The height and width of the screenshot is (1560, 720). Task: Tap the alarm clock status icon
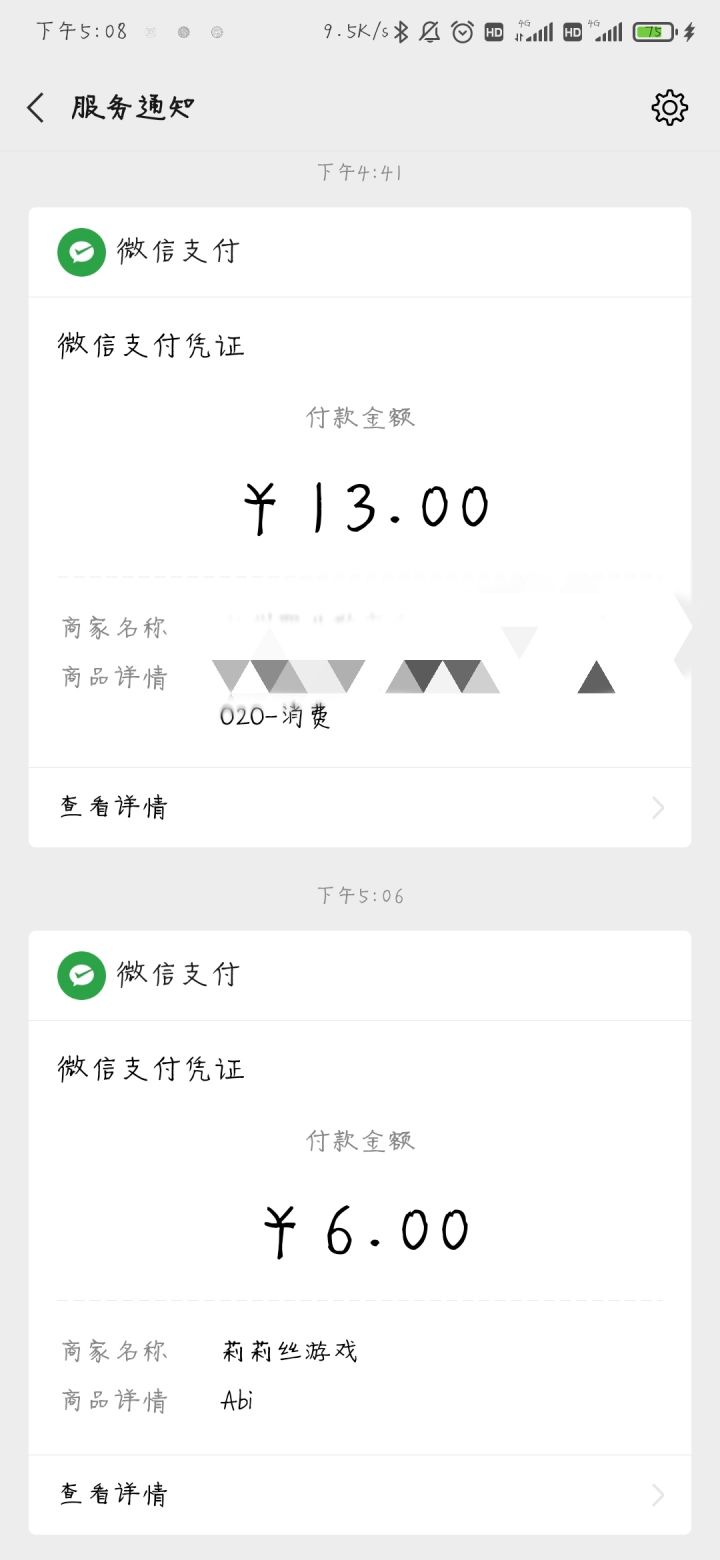coord(462,32)
